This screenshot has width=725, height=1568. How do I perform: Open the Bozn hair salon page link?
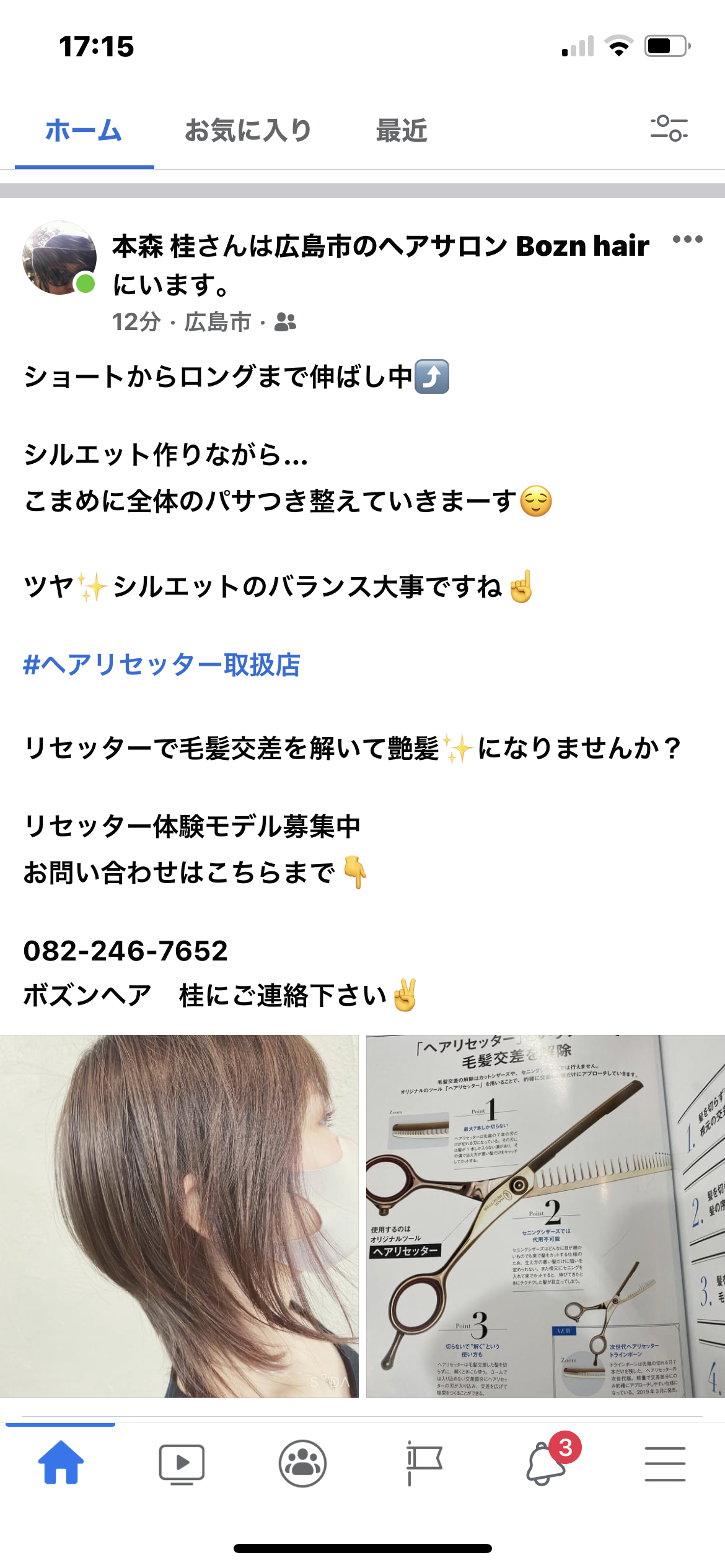(582, 246)
